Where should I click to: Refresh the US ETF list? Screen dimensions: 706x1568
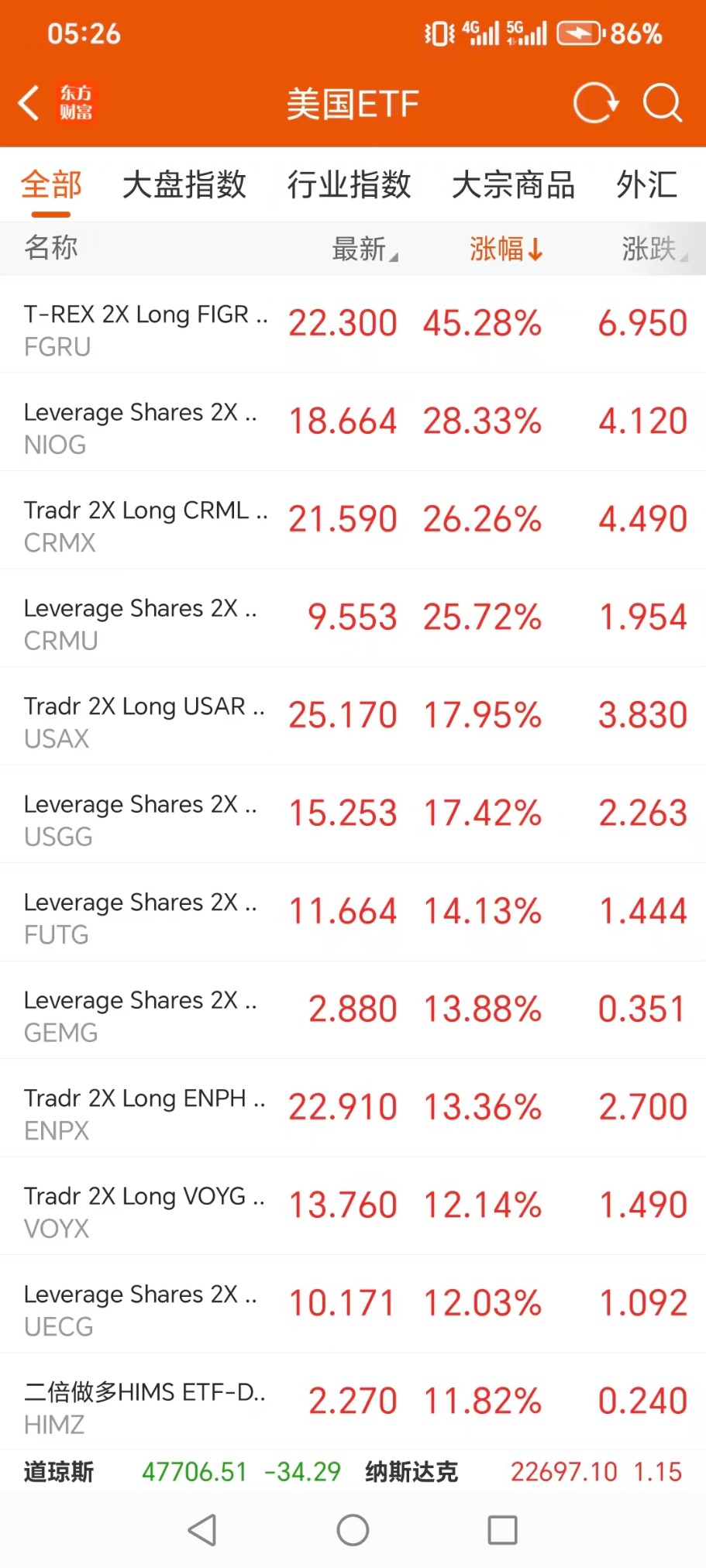595,103
